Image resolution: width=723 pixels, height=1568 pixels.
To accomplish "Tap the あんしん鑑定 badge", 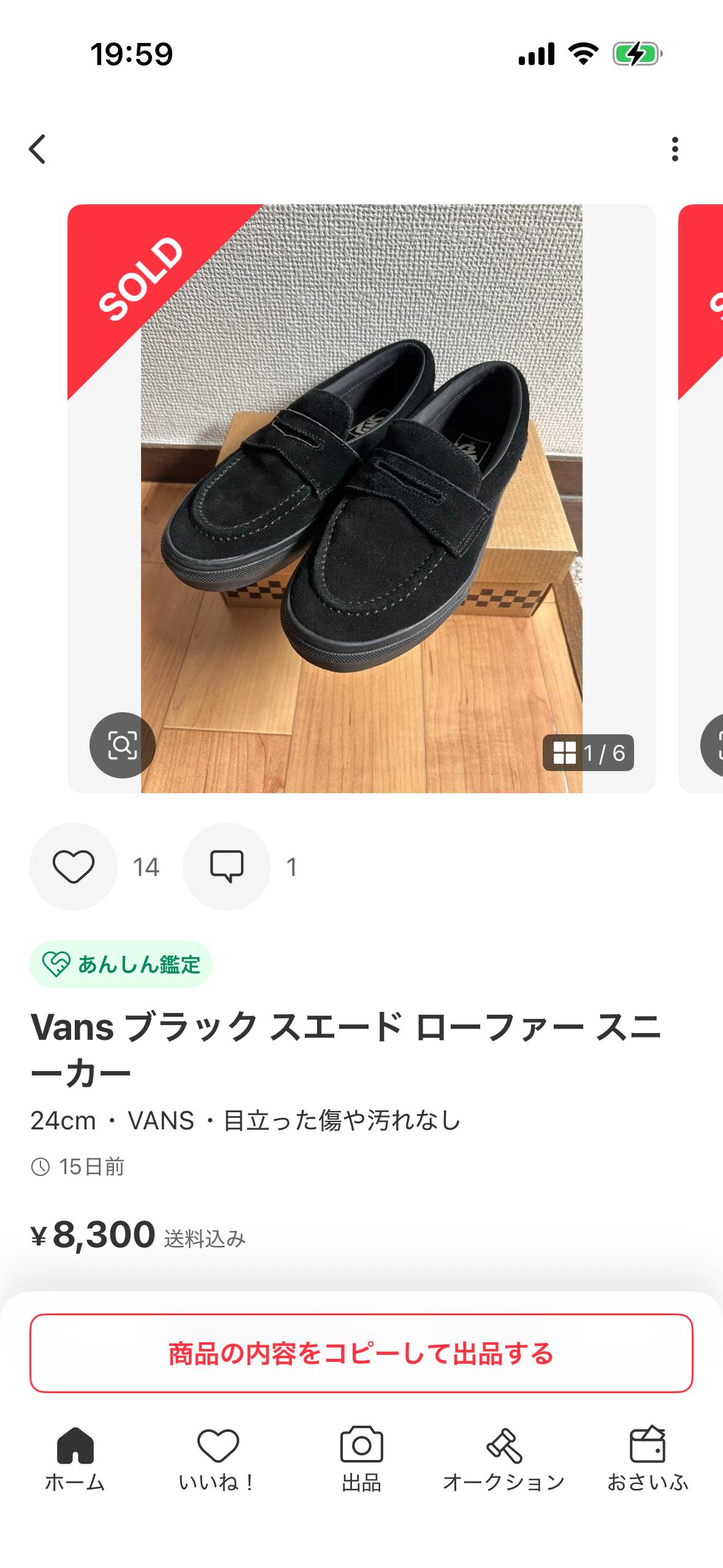I will [x=121, y=964].
